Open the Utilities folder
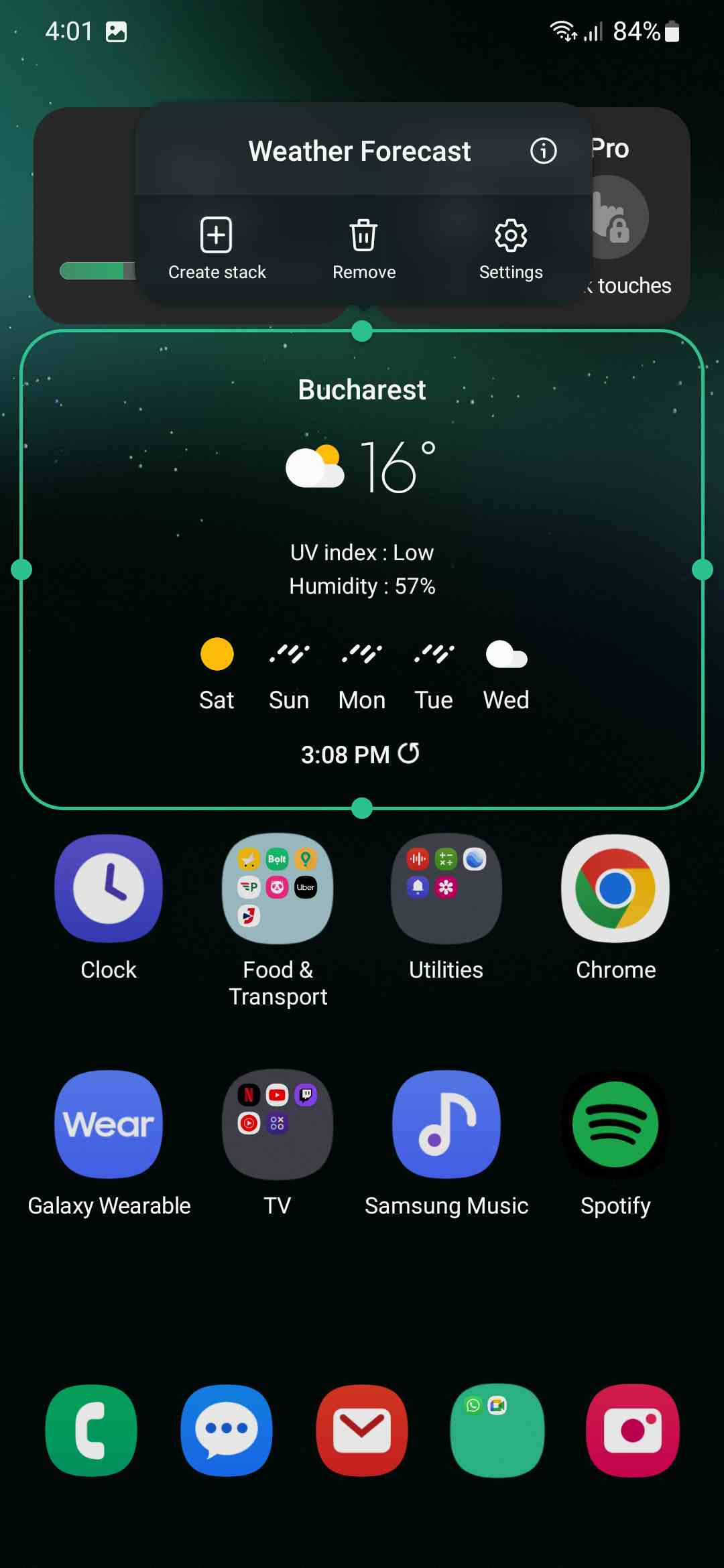Viewport: 724px width, 1568px height. pyautogui.click(x=446, y=889)
